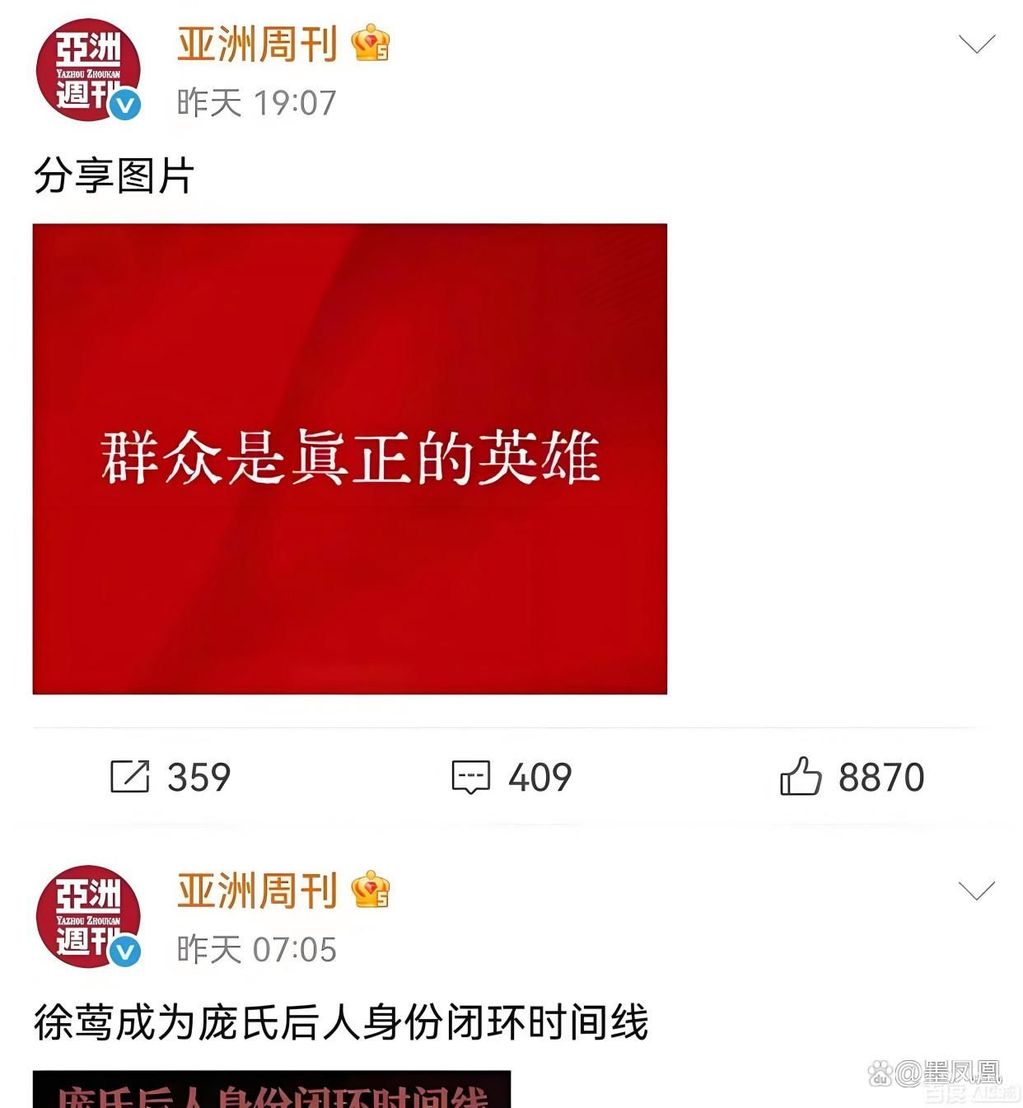Expand the dropdown chevron on the 19:07 post
Viewport: 1023px width, 1108px height.
(976, 44)
